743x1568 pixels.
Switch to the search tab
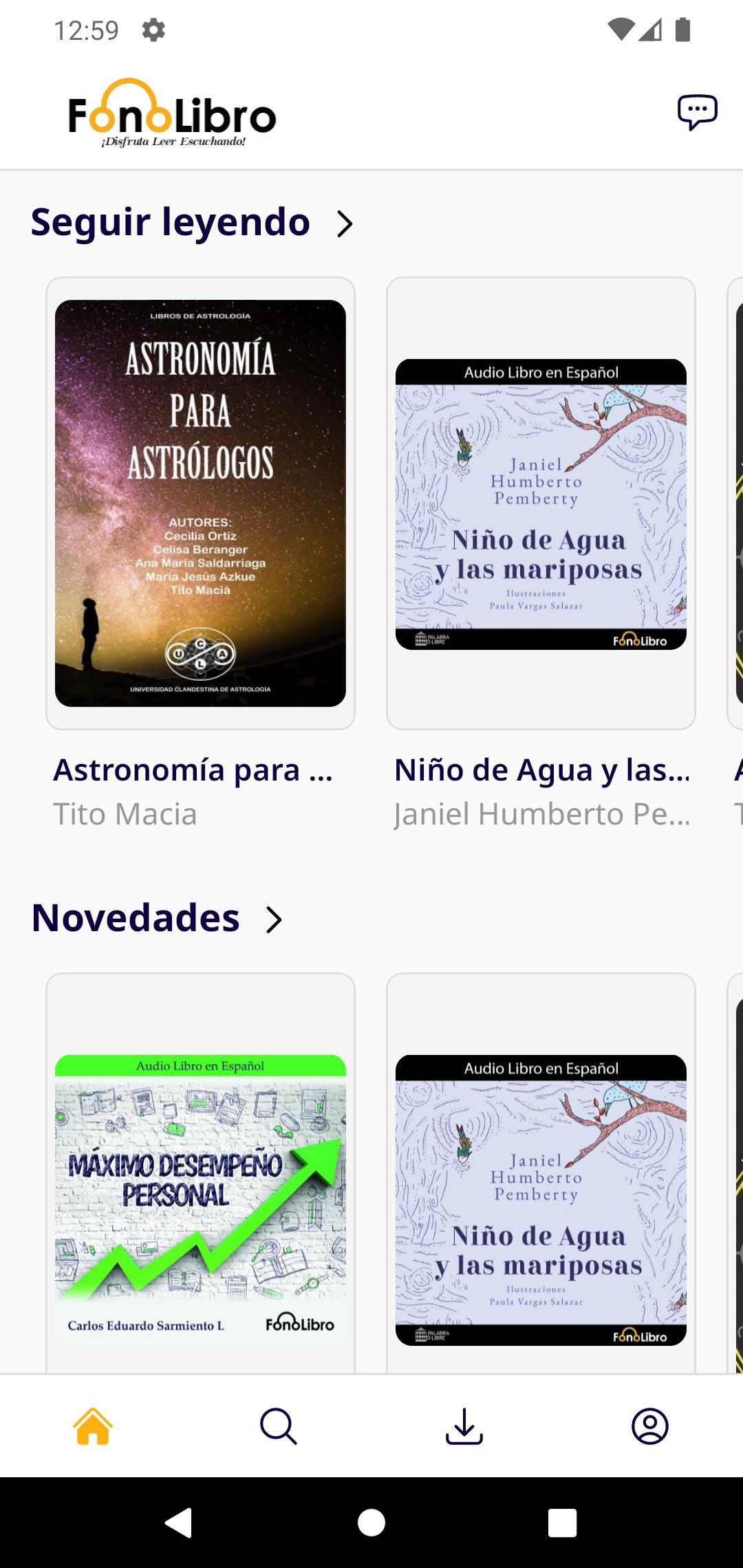279,1426
